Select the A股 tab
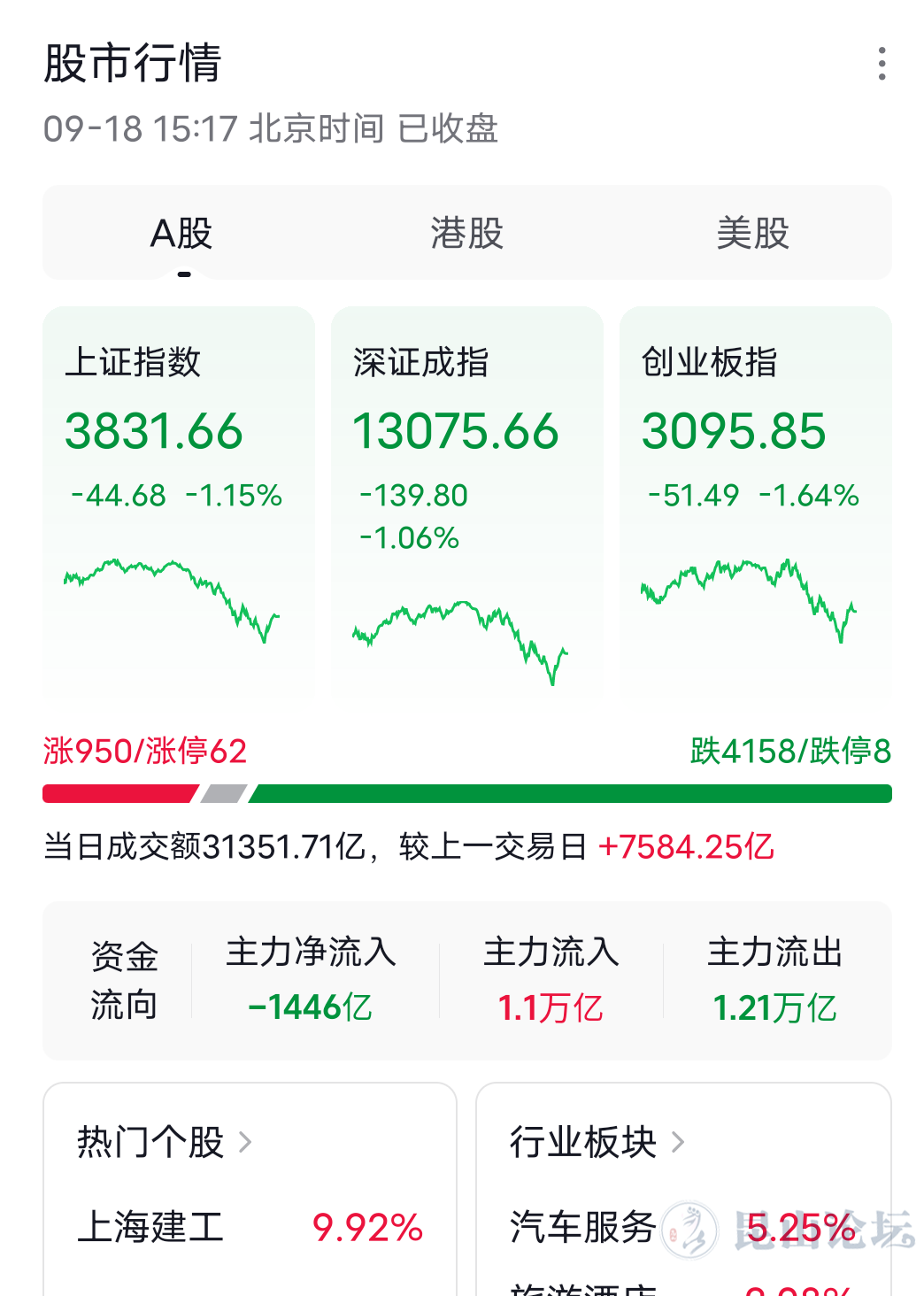Screen dimensions: 924x1296 point(181,234)
